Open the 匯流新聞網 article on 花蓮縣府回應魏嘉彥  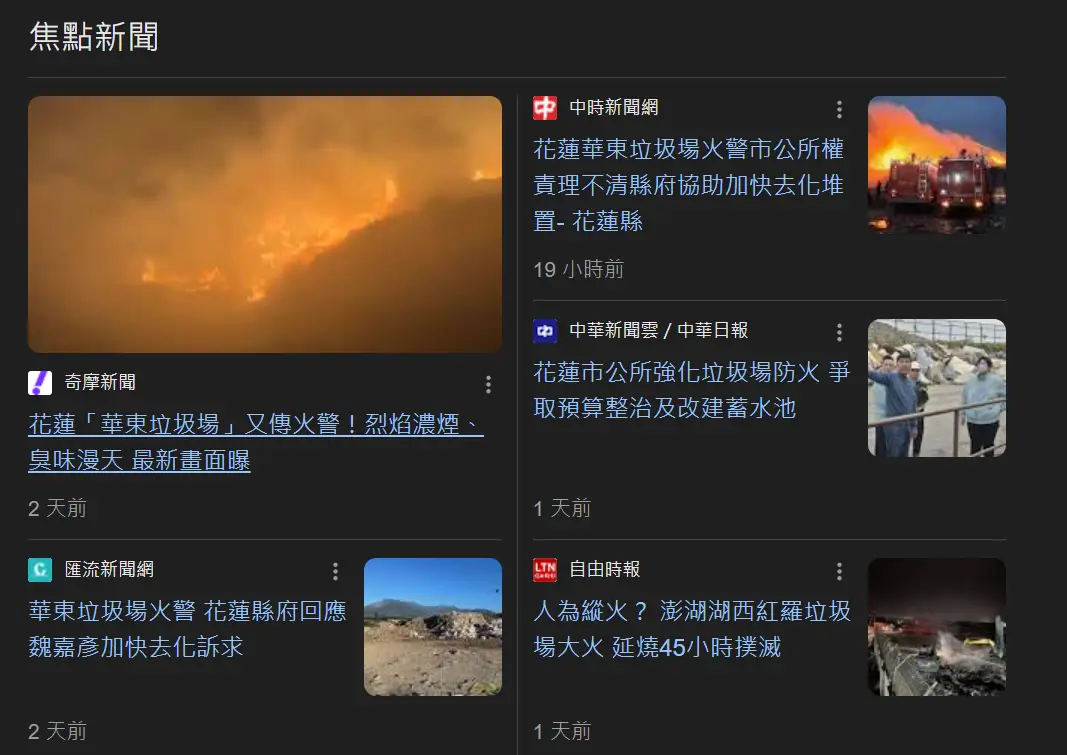[187, 629]
